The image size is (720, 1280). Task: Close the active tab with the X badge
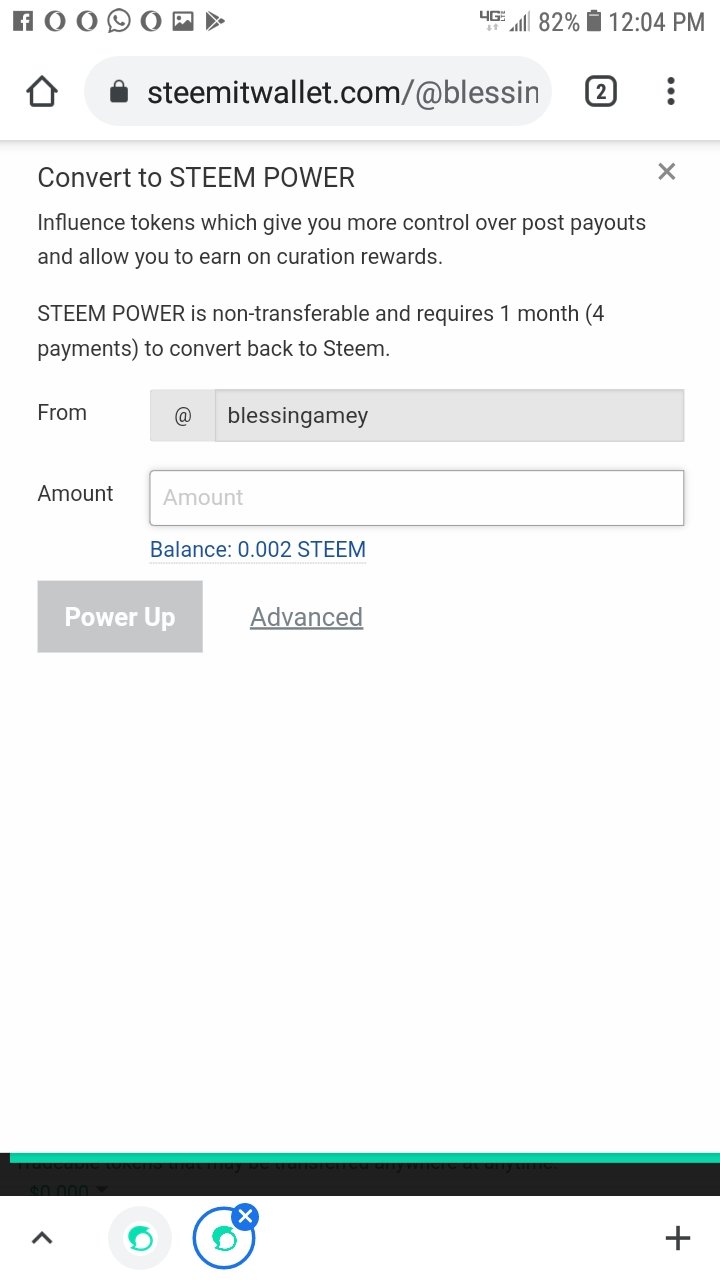point(245,1217)
